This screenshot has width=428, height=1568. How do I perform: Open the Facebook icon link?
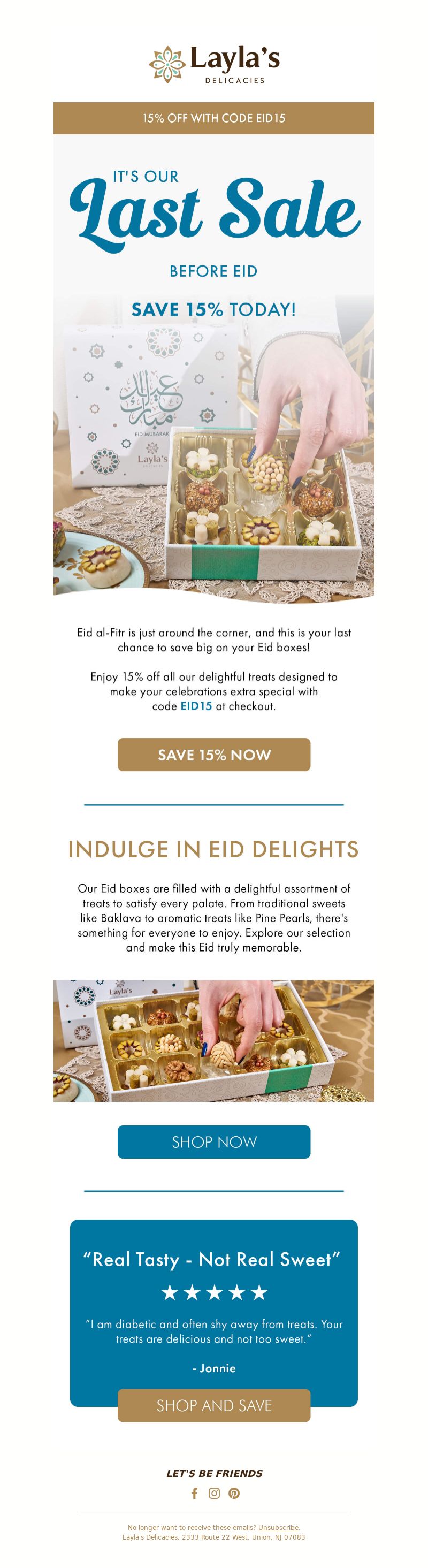(194, 1493)
